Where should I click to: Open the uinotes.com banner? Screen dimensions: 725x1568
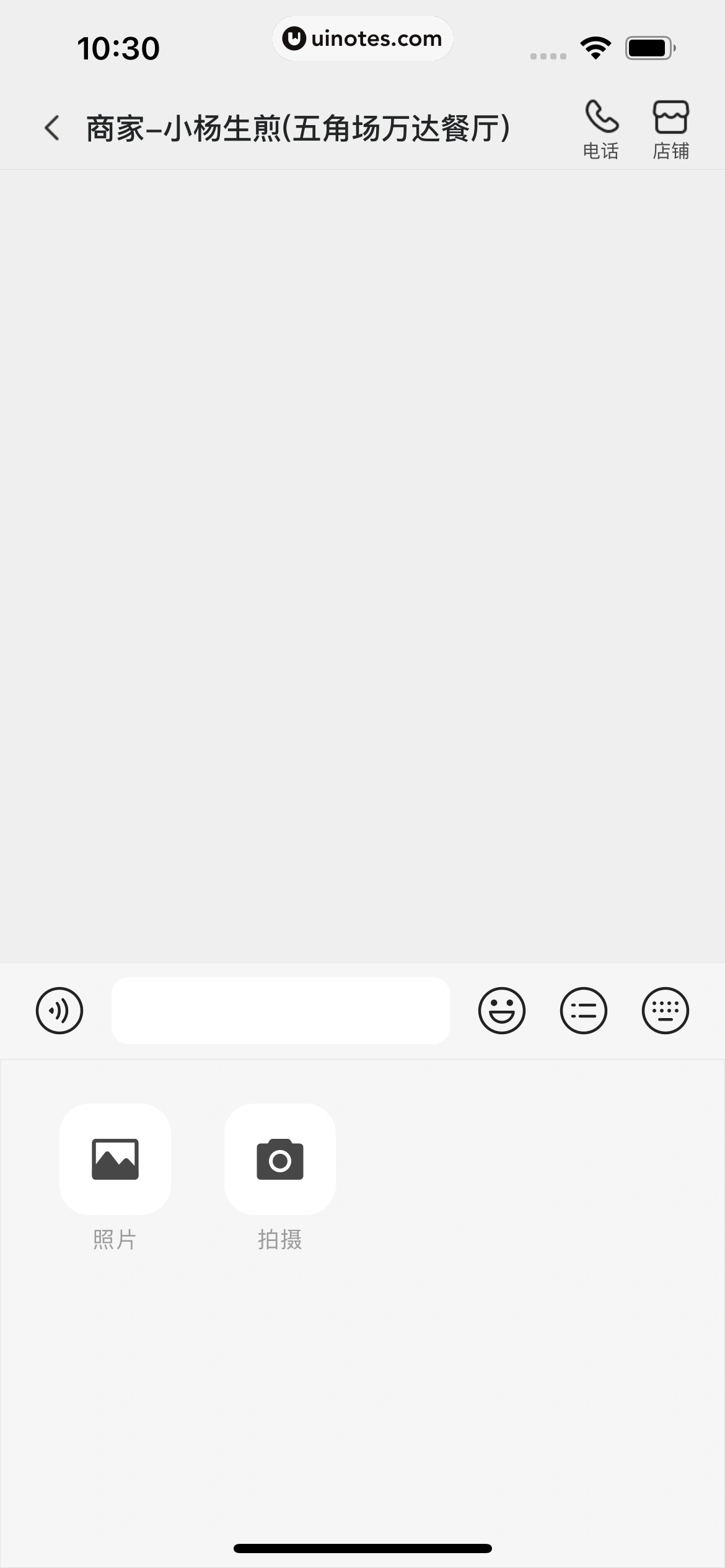point(362,38)
